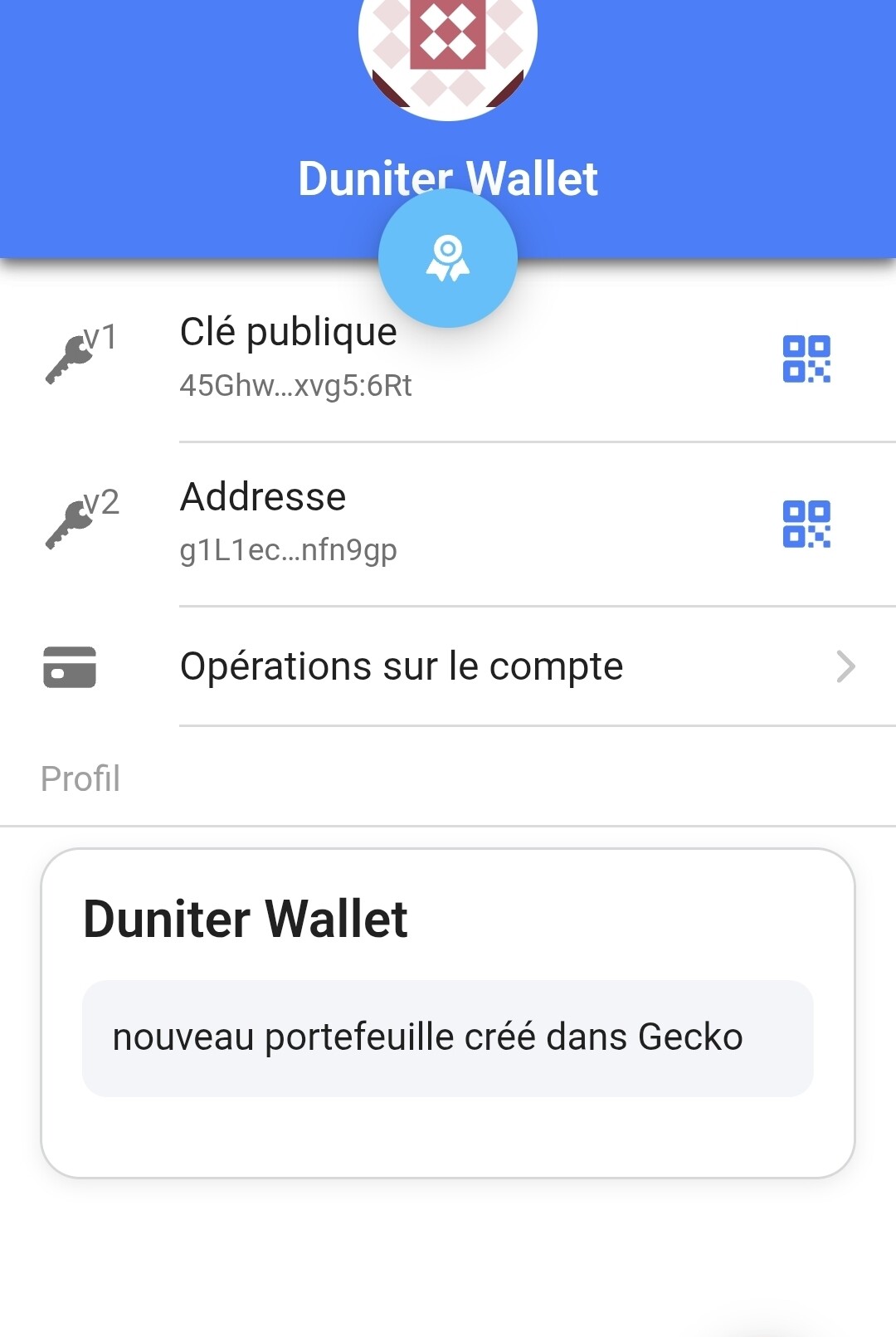Tap the wallet avatar image
Viewport: 896px width, 1337px height.
[x=448, y=41]
